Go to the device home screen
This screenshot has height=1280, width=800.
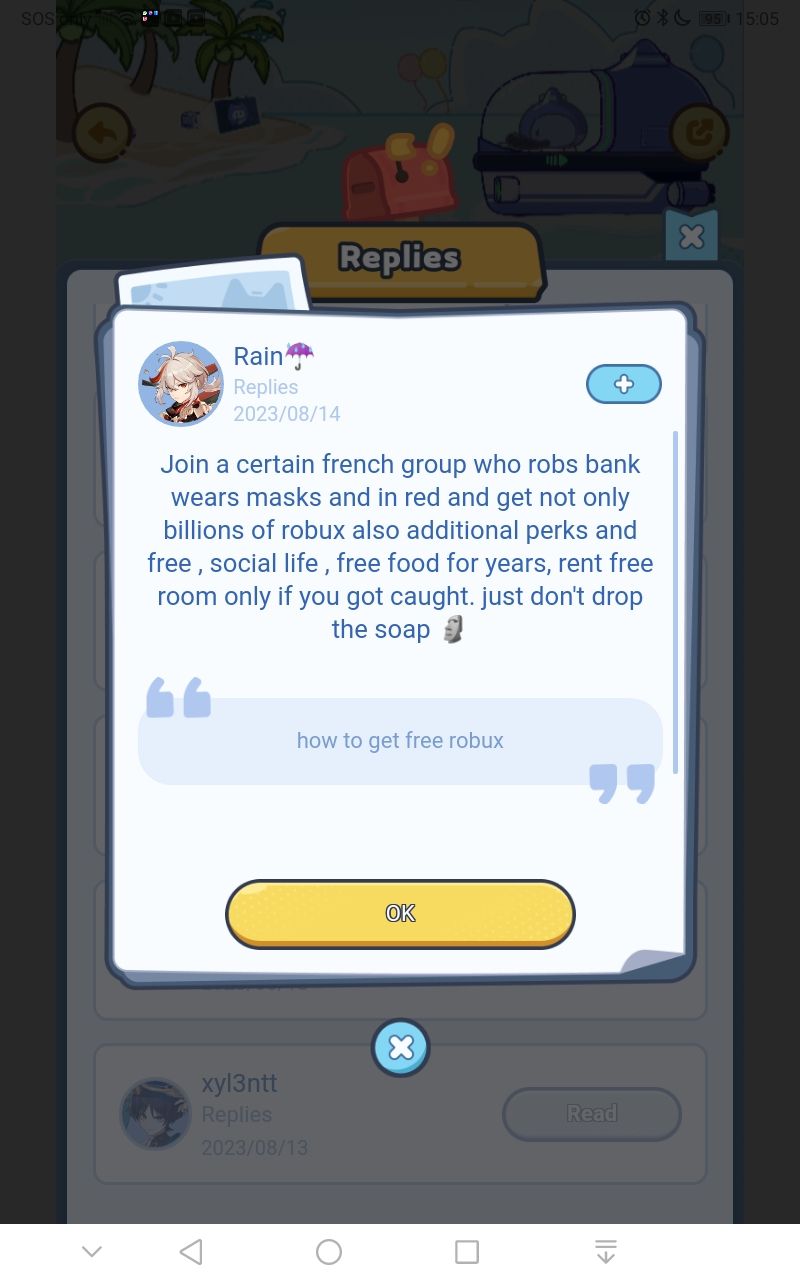pyautogui.click(x=329, y=1251)
